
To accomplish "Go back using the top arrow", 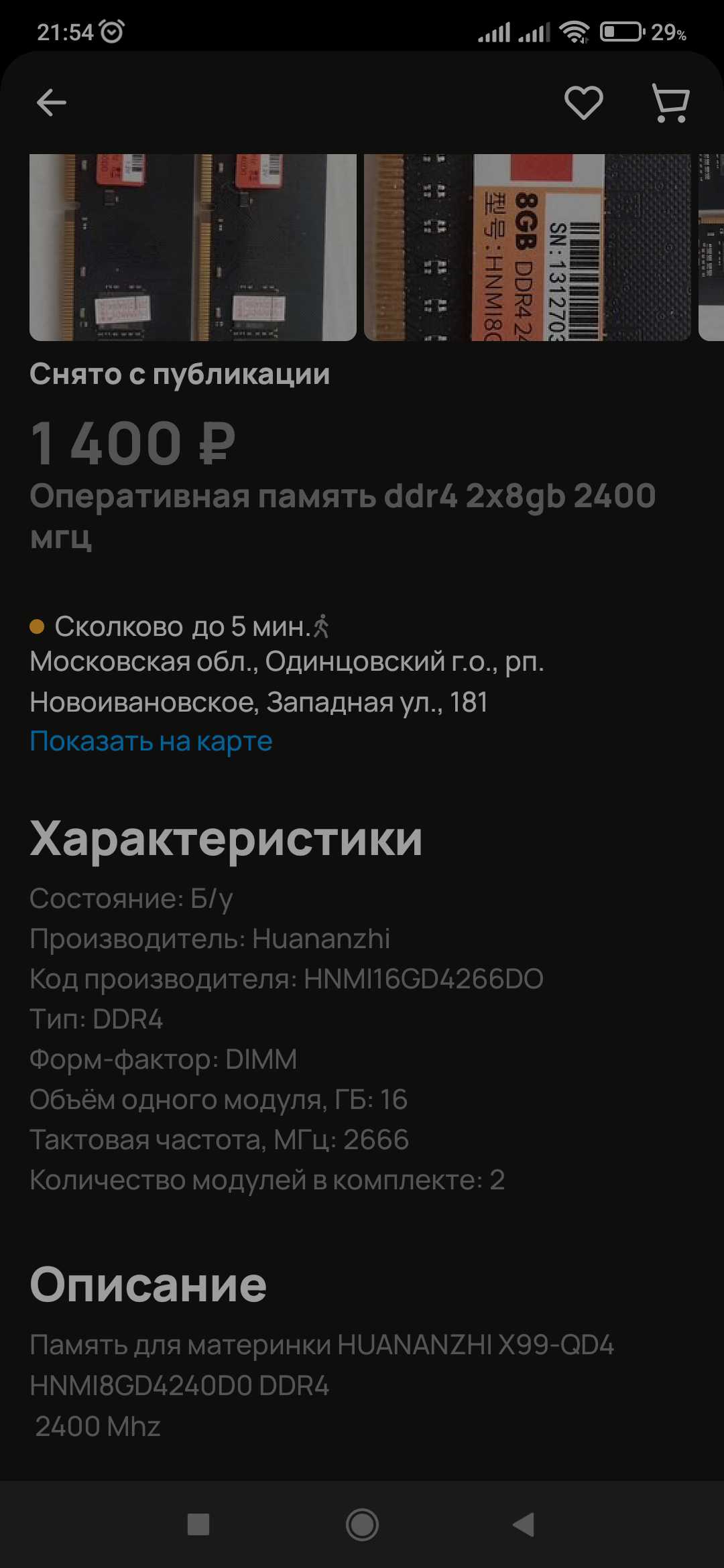I will click(51, 103).
